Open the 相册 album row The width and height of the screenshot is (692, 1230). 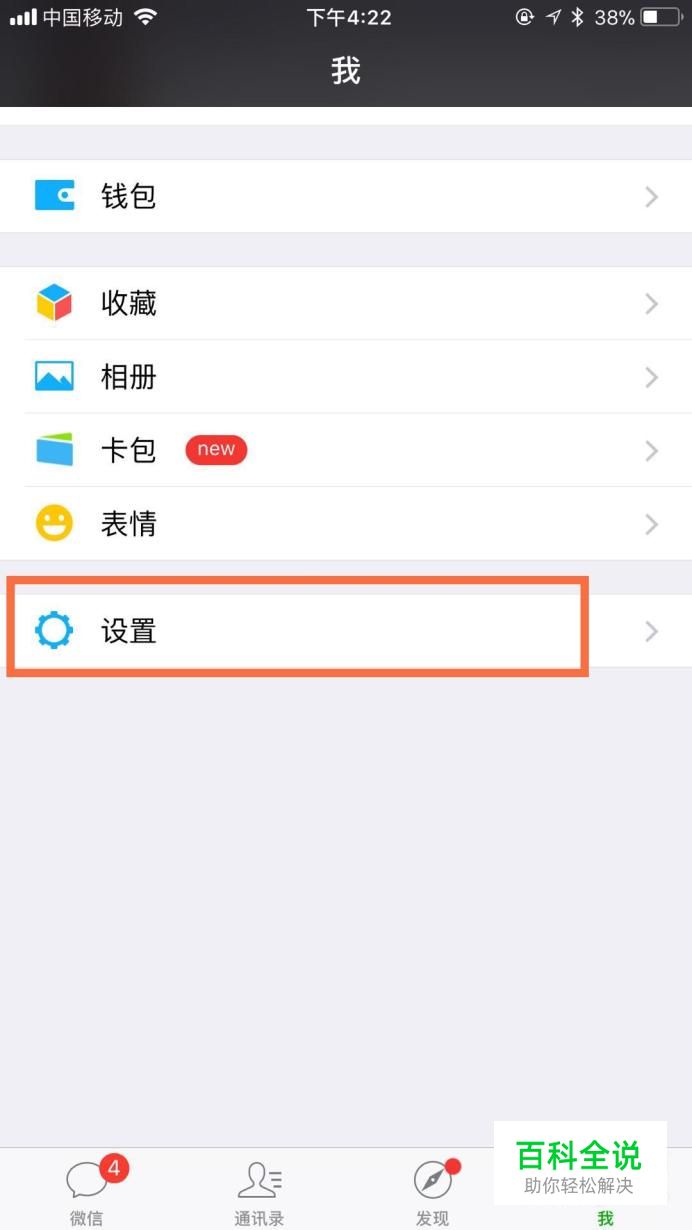click(345, 377)
